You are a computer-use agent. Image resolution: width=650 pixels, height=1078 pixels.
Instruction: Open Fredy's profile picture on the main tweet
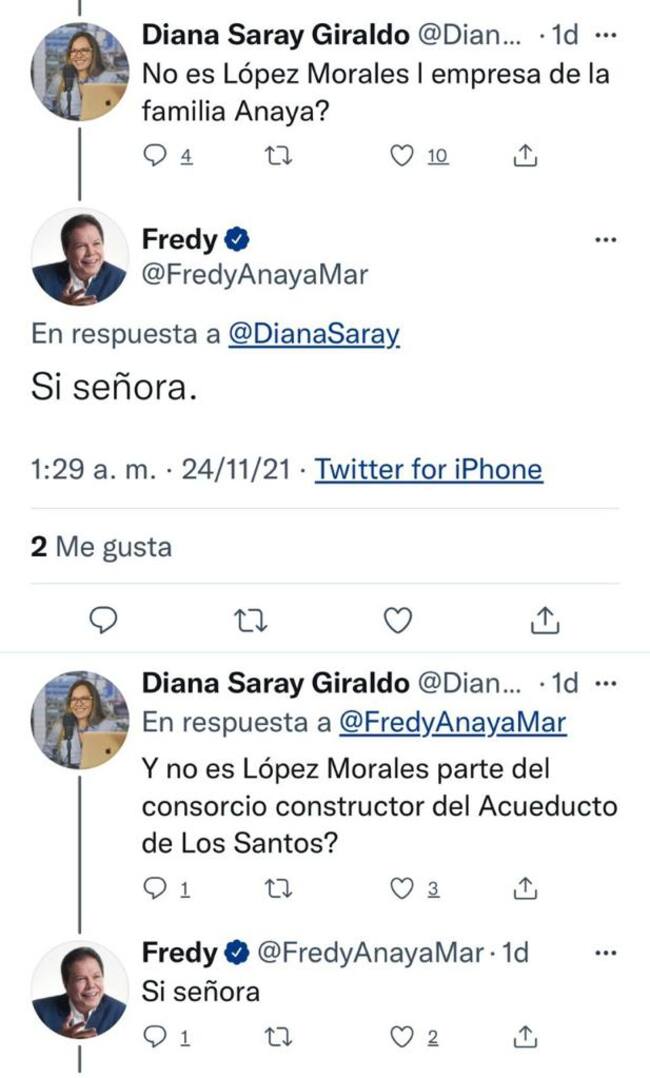click(x=79, y=256)
